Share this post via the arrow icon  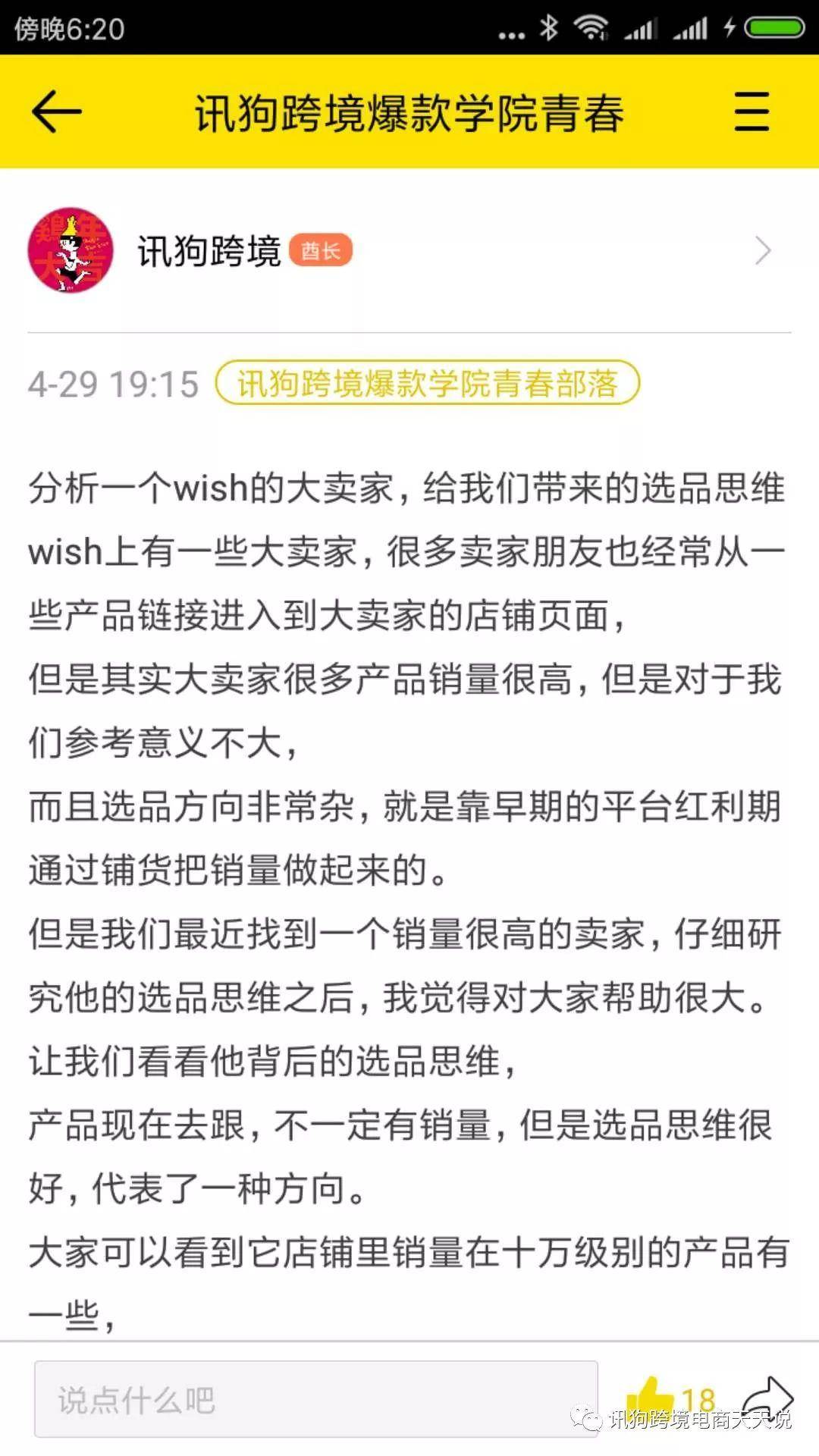coord(767,1395)
